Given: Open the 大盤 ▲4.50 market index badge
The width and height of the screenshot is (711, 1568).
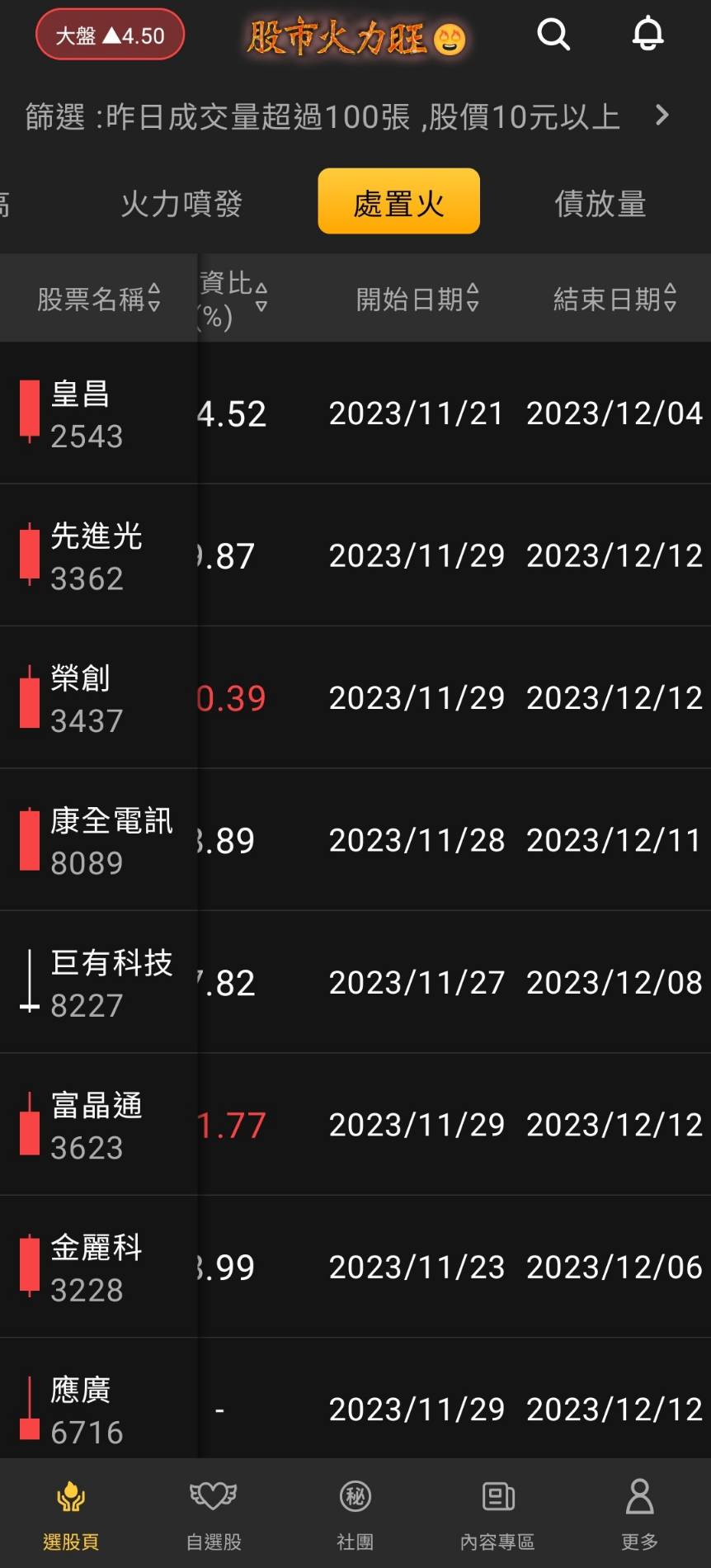Looking at the screenshot, I should point(109,35).
